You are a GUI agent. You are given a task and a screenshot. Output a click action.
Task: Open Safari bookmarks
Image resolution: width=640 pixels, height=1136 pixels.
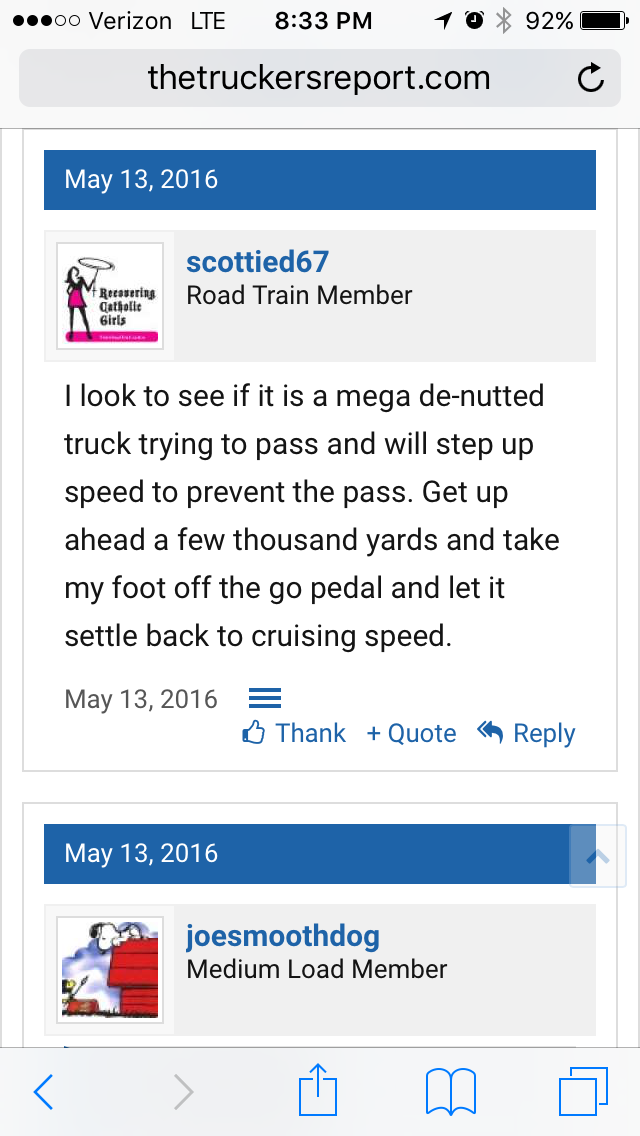450,1092
